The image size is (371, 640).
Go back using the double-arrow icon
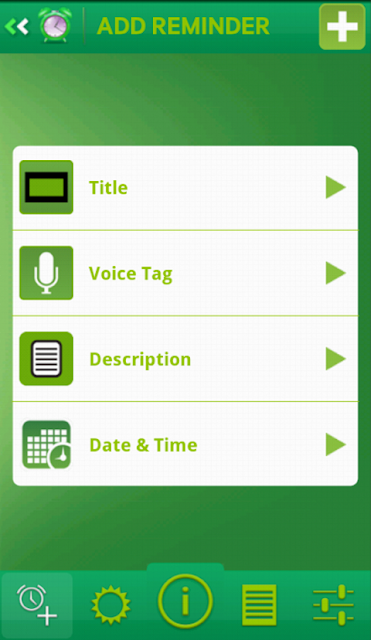(17, 27)
